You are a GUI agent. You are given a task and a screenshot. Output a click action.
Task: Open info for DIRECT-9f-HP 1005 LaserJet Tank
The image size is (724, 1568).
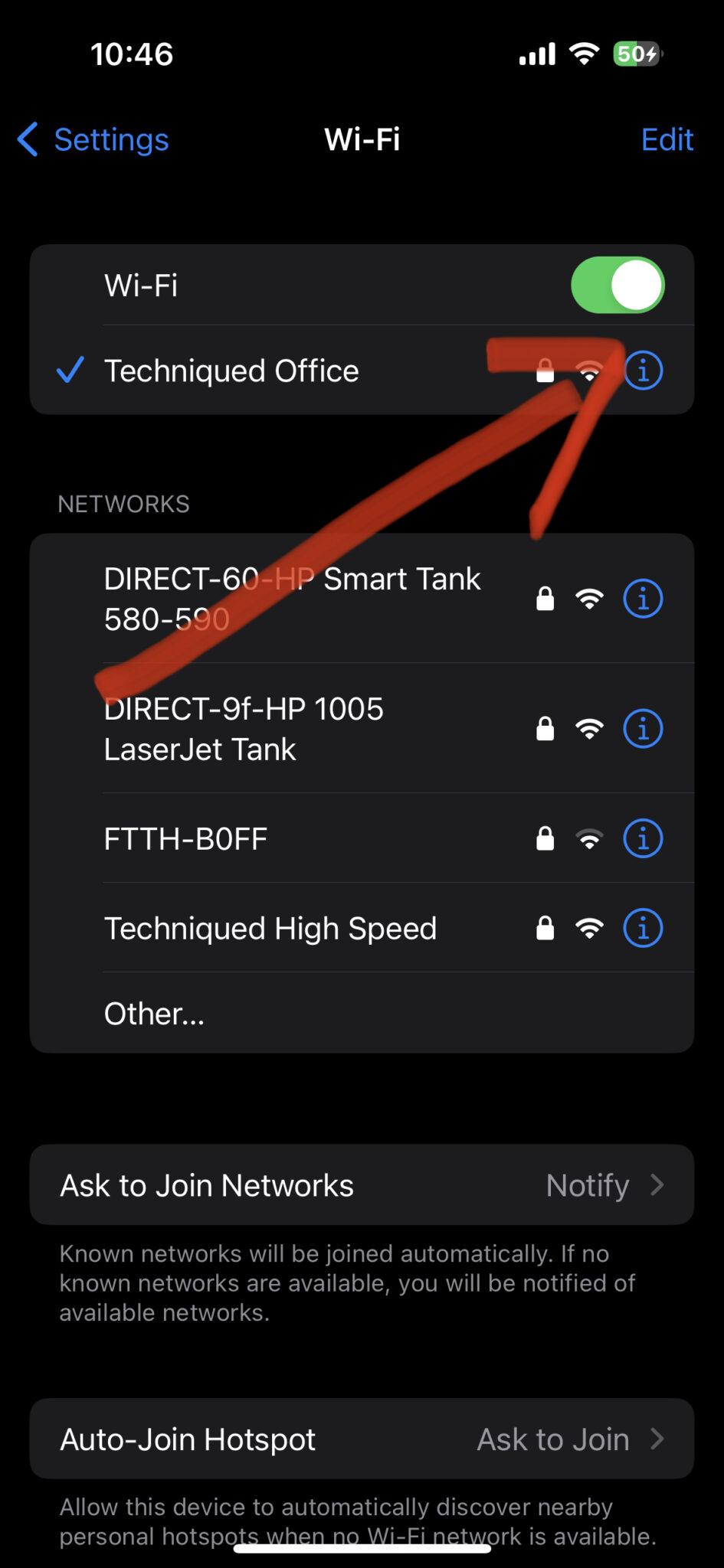(x=643, y=729)
